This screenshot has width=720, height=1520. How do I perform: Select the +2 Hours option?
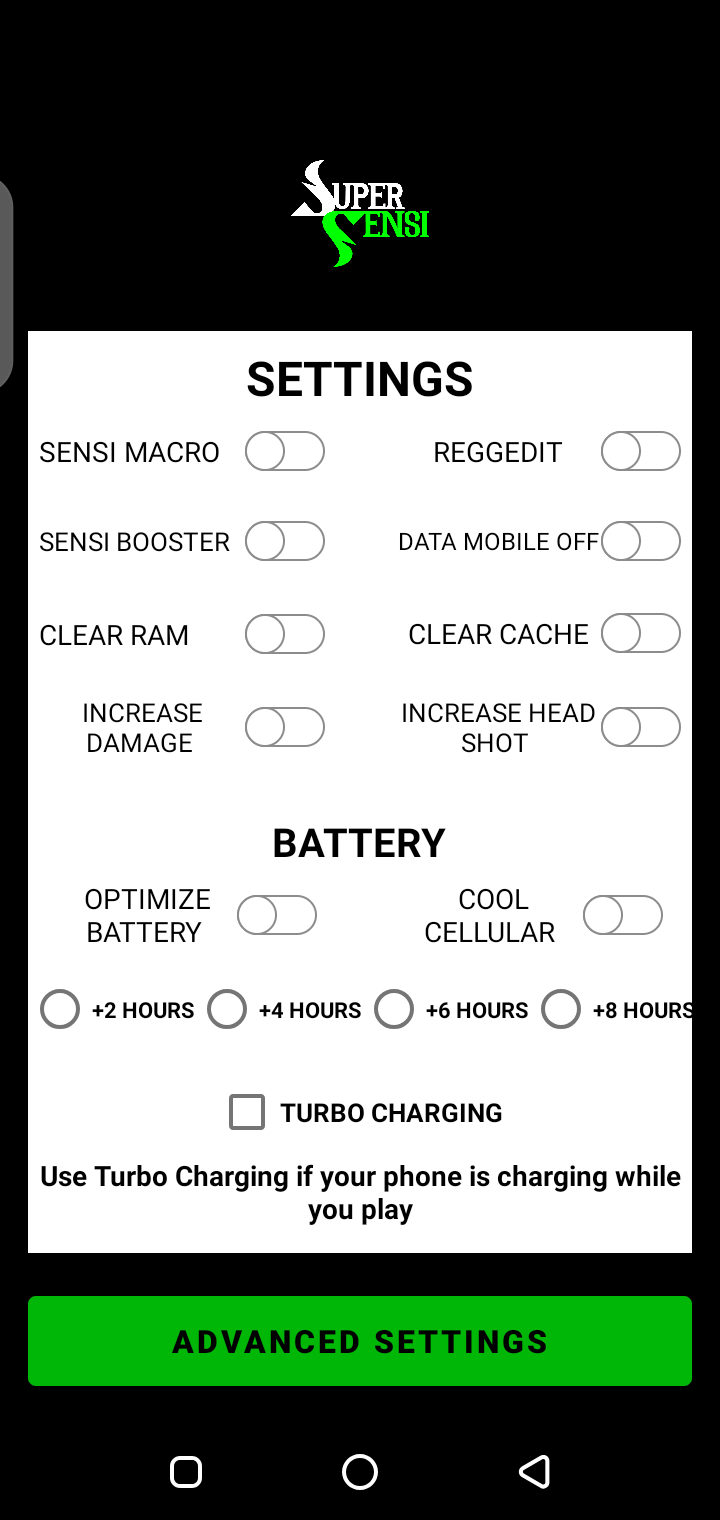[x=60, y=1009]
